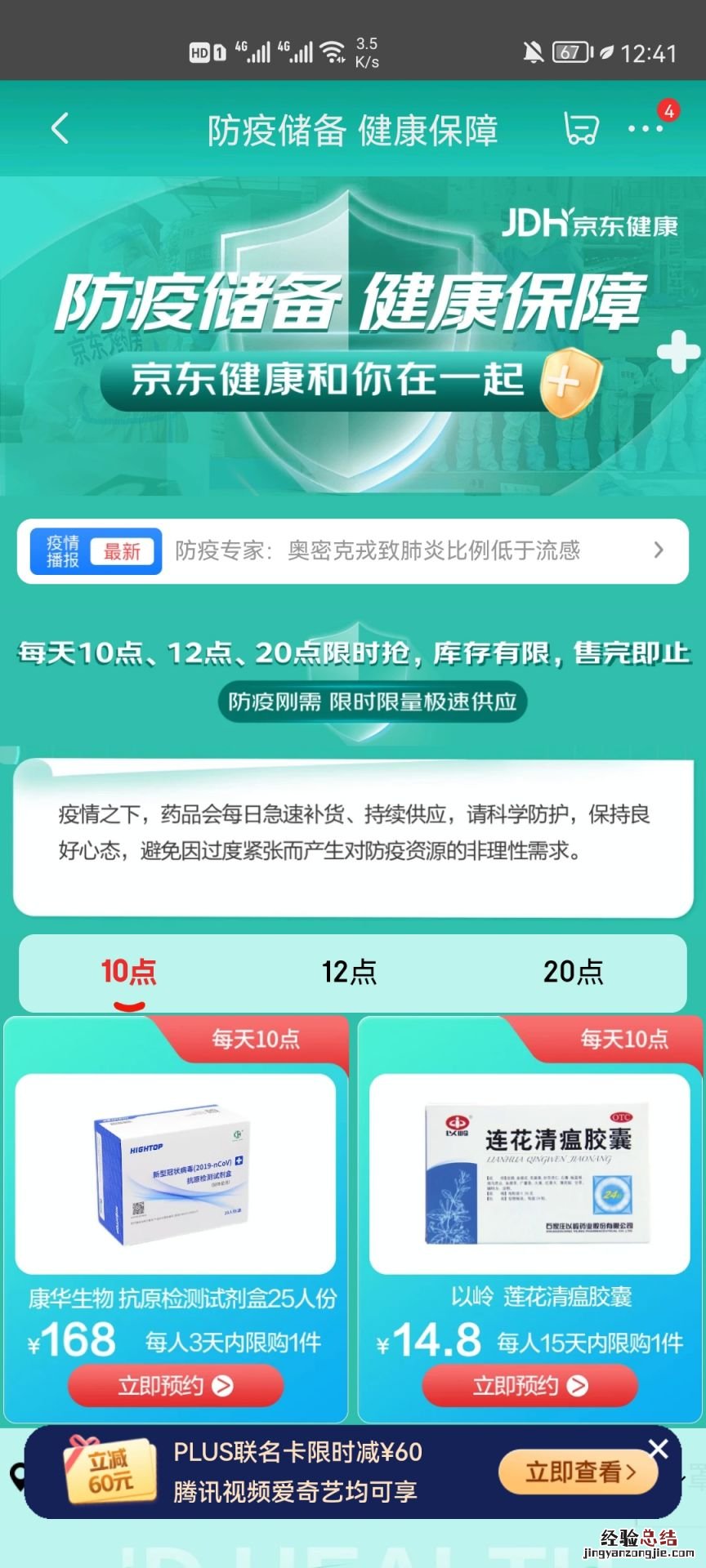706x1568 pixels.
Task: Open the 疫情播报 news about 奥密克戎
Action: point(376,551)
